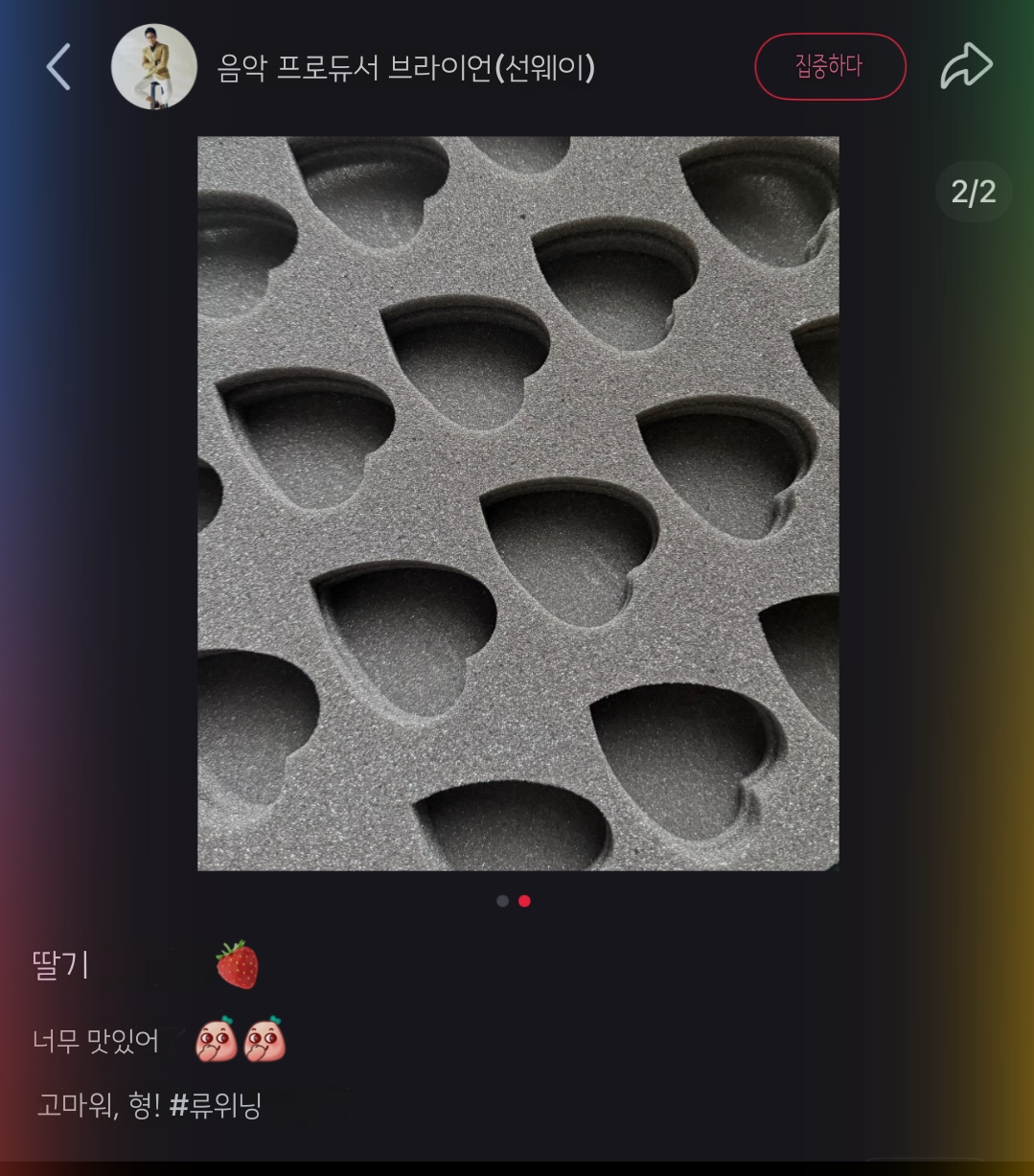The width and height of the screenshot is (1034, 1176).
Task: Open Brian's profile picture
Action: [153, 65]
